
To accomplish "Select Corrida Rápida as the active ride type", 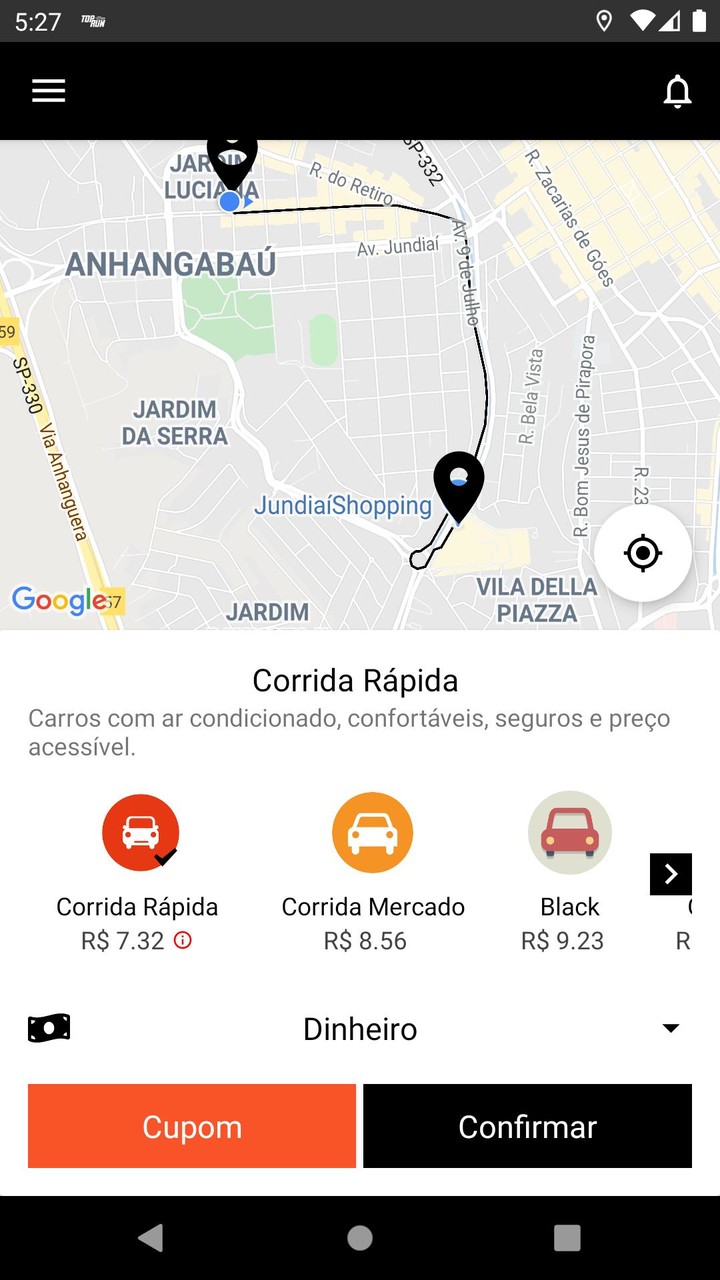I will coord(139,832).
